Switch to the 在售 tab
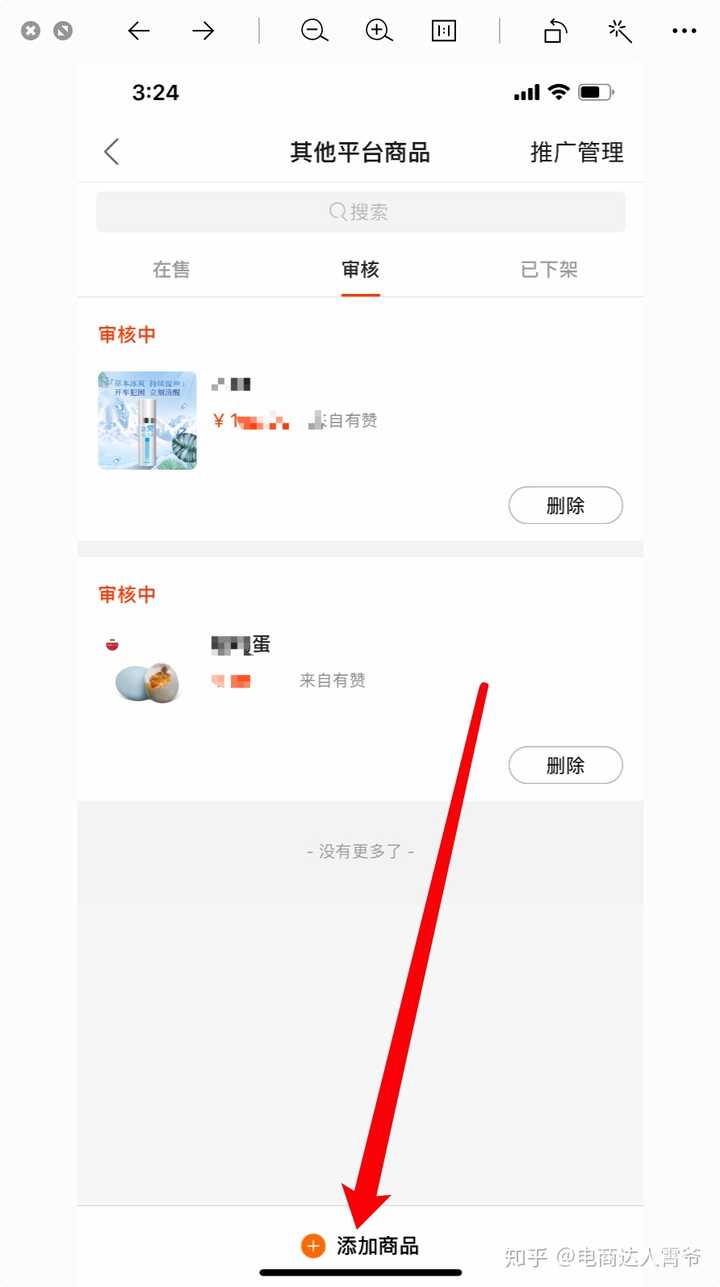The image size is (720, 1287). coord(171,269)
